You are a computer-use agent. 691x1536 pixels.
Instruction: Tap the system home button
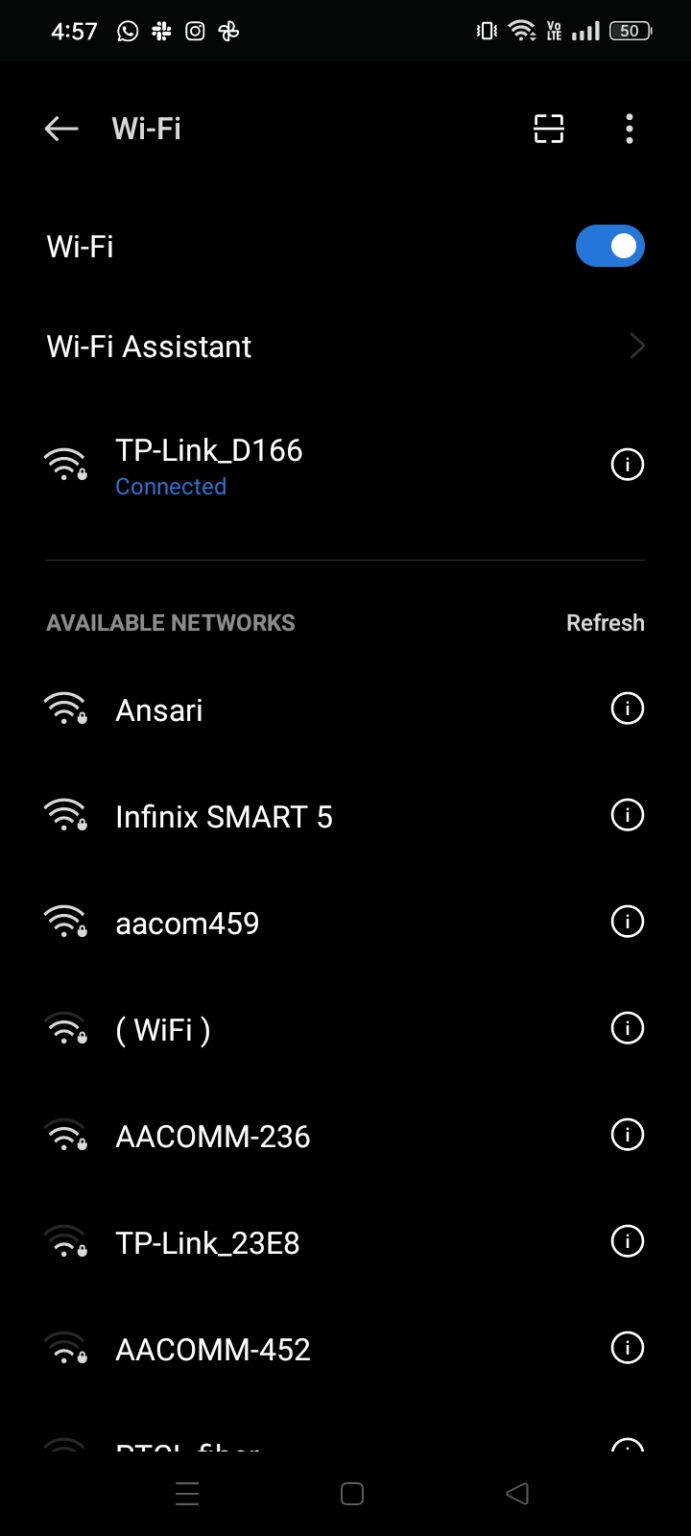click(x=351, y=1494)
